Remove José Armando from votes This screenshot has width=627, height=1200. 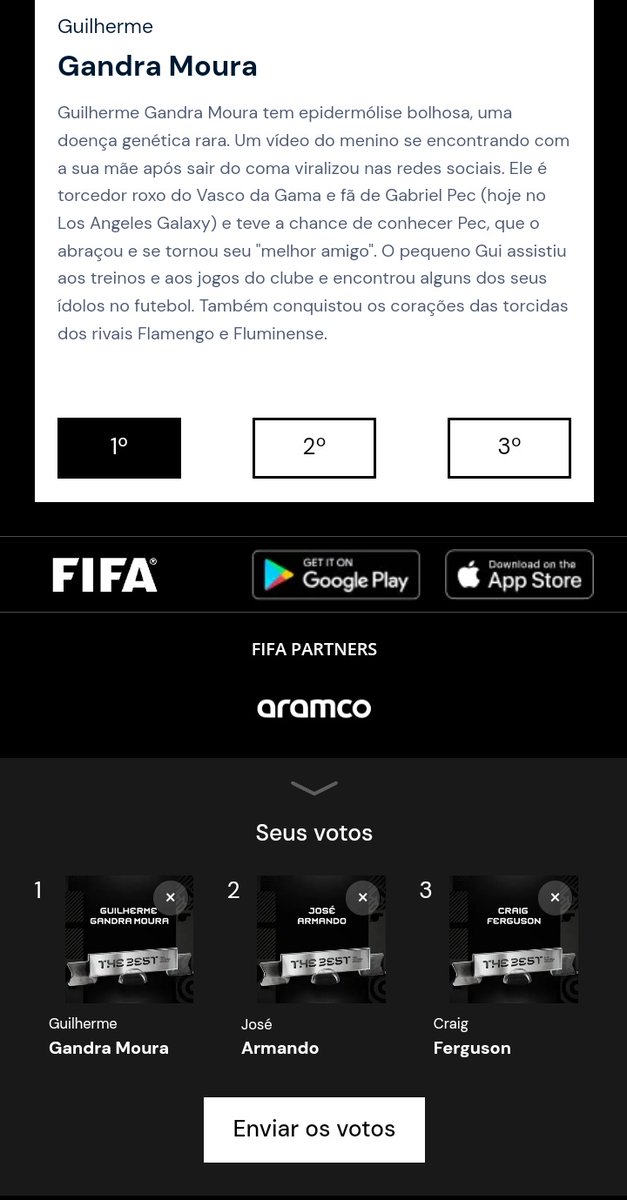362,897
